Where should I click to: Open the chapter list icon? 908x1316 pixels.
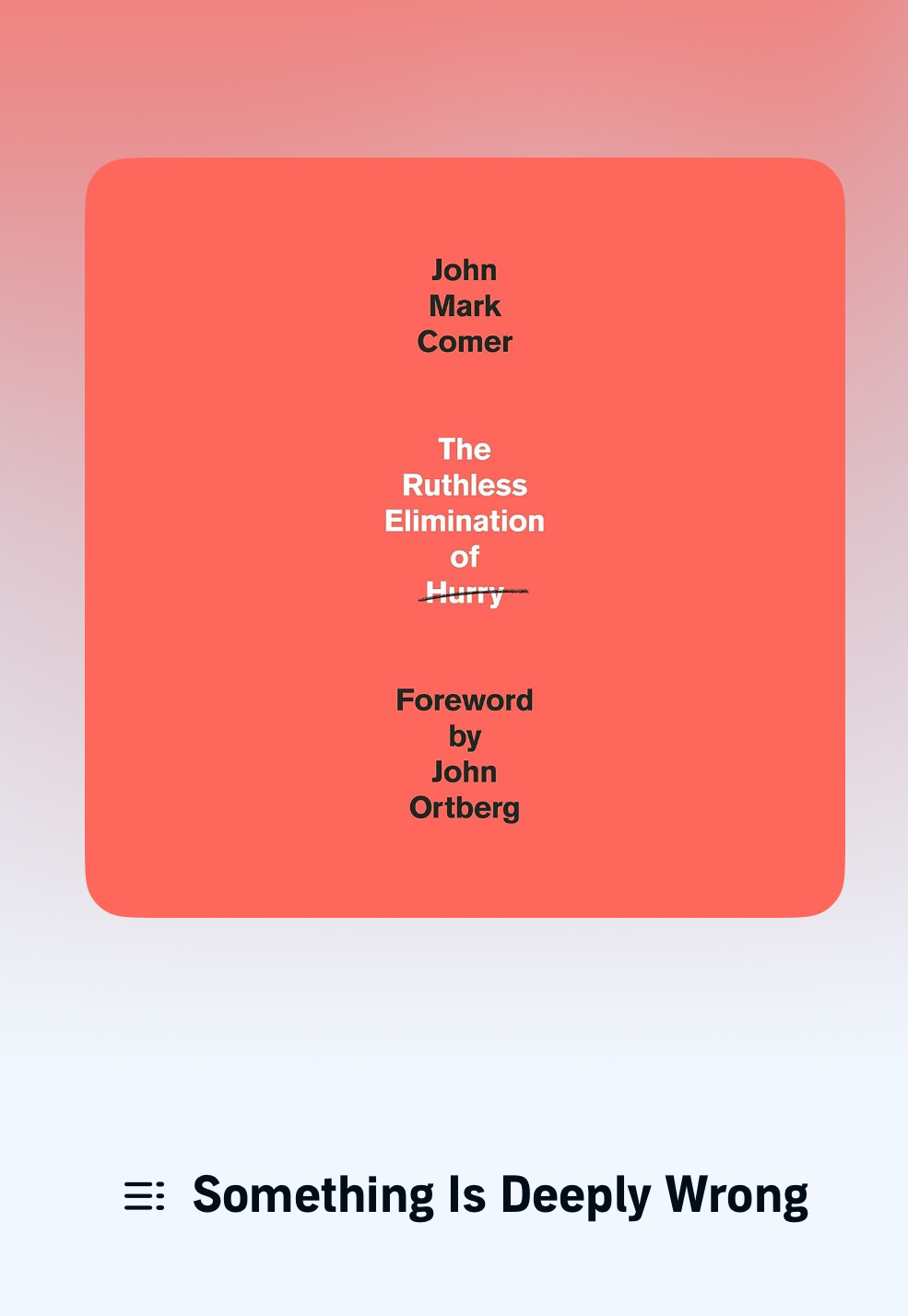[144, 1195]
